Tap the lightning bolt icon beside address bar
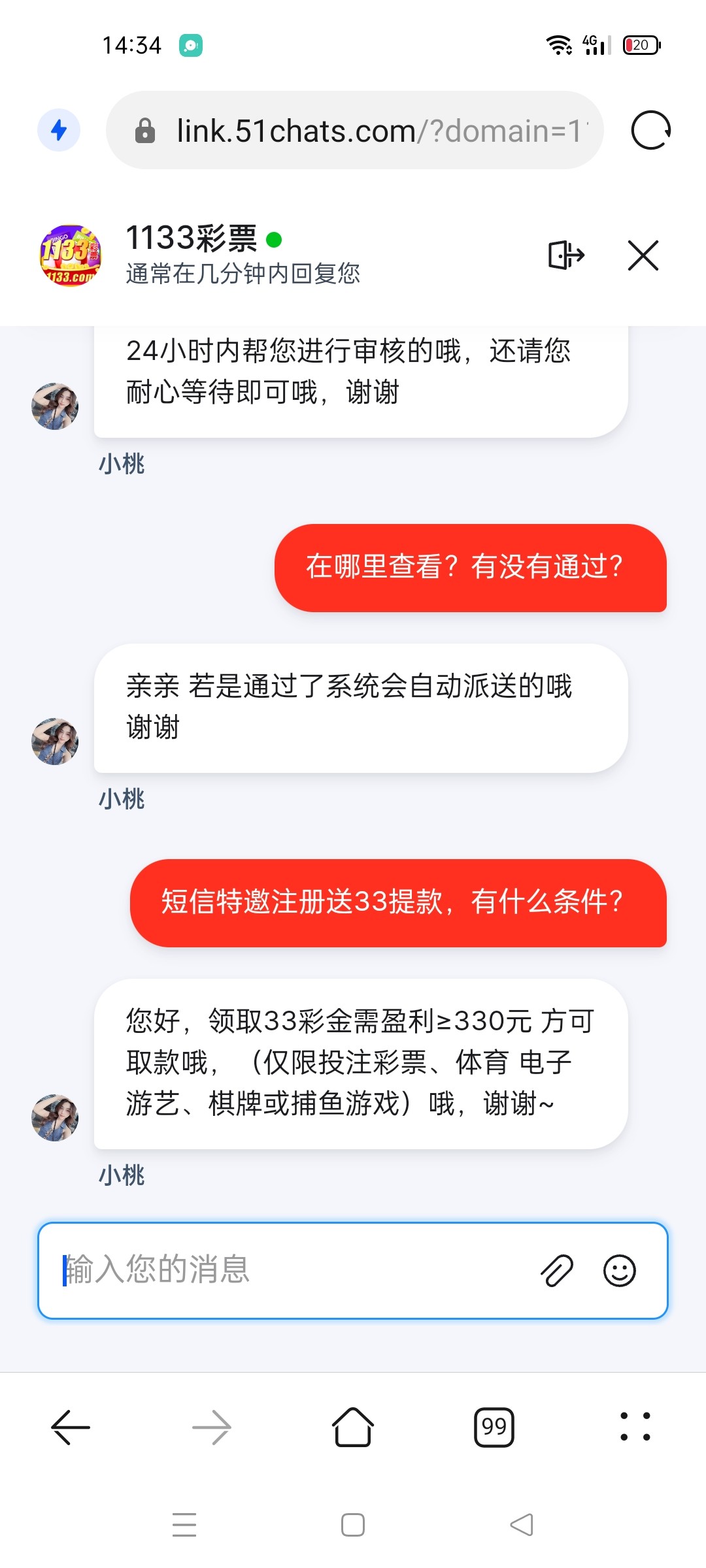Image resolution: width=706 pixels, height=1568 pixels. tap(59, 130)
